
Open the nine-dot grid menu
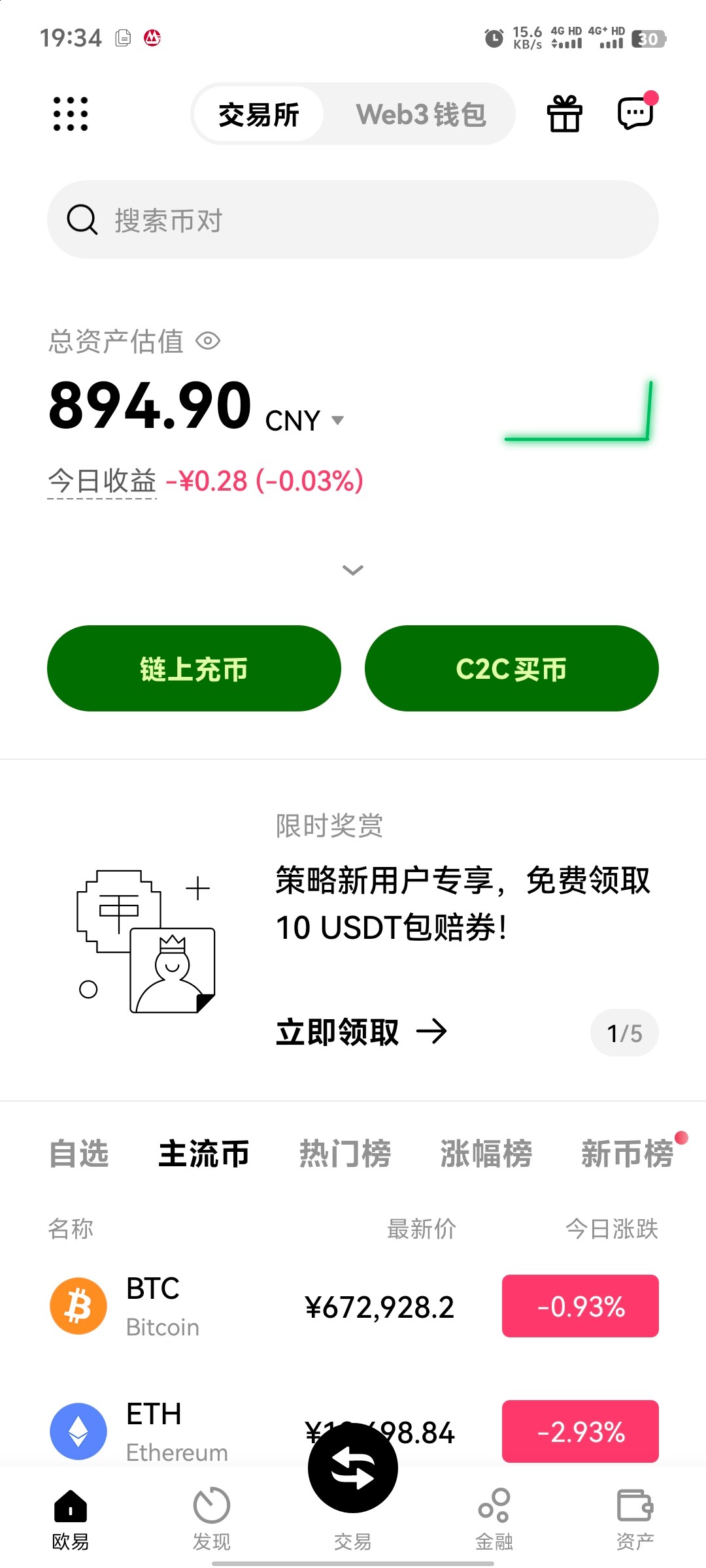click(70, 114)
